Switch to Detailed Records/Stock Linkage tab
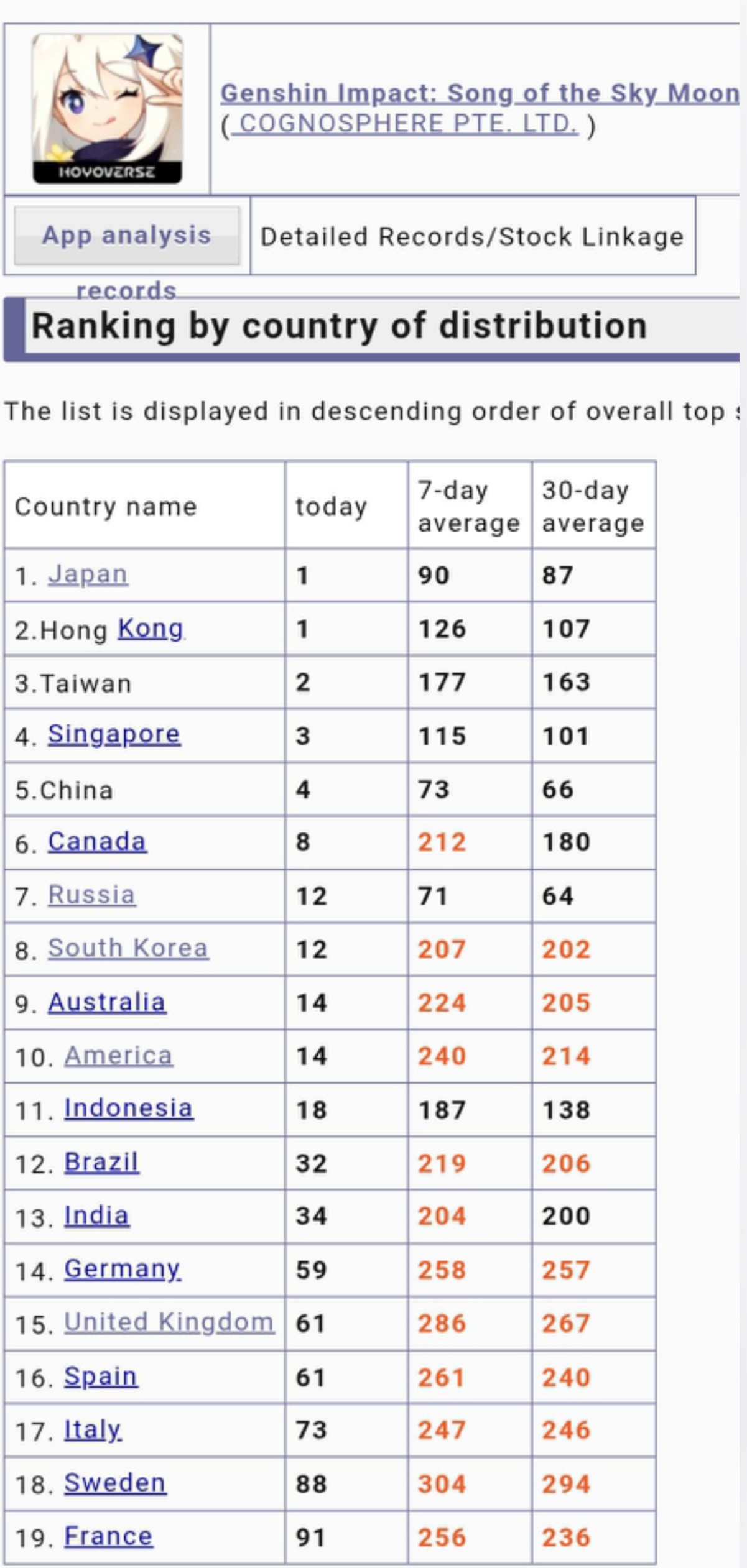747x1568 pixels. pos(472,236)
